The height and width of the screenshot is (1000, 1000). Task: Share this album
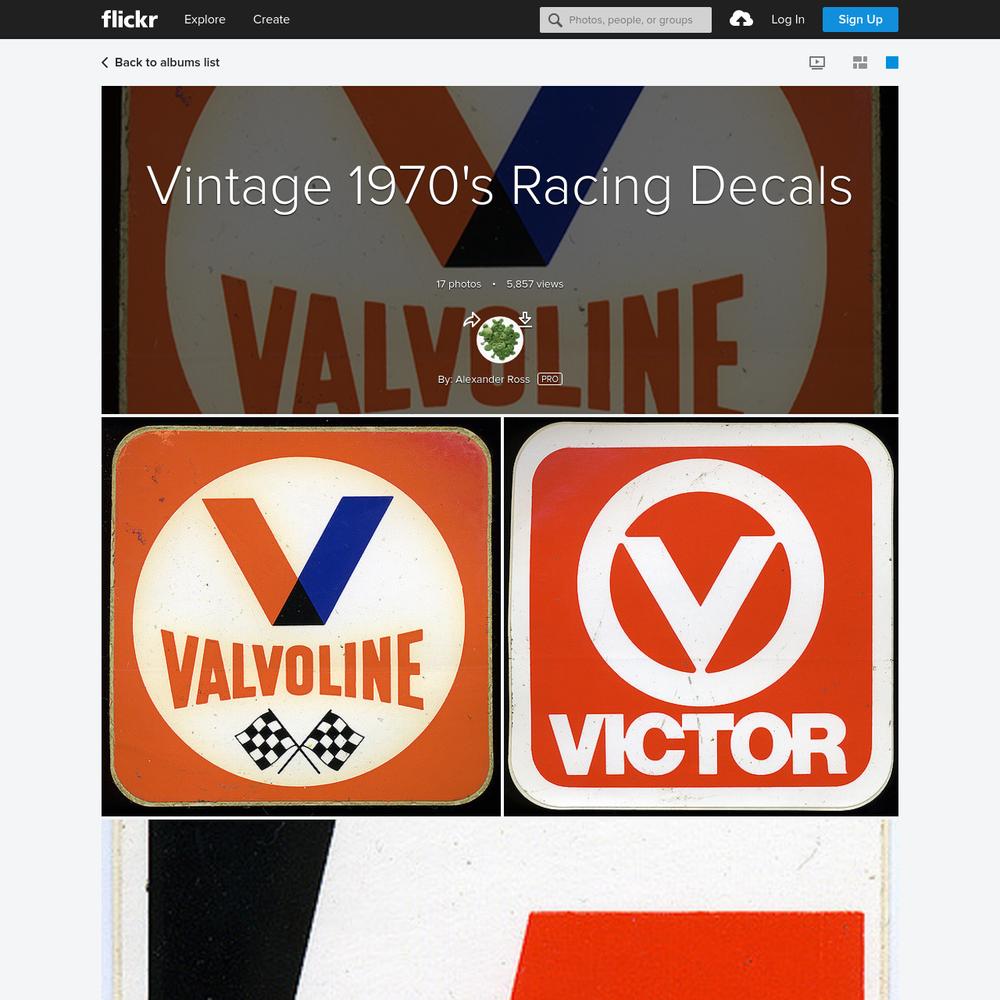pos(472,320)
